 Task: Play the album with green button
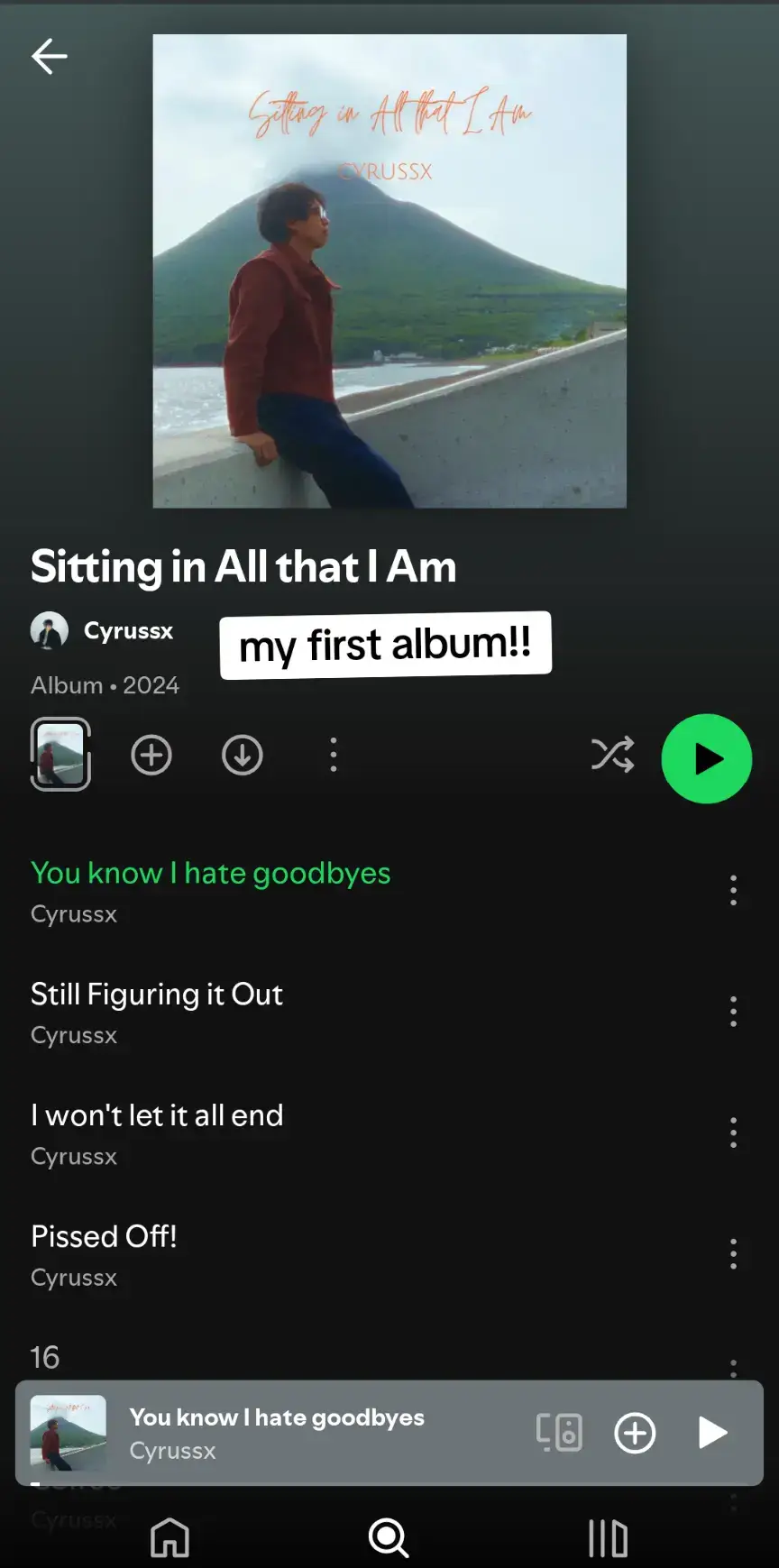tap(707, 758)
